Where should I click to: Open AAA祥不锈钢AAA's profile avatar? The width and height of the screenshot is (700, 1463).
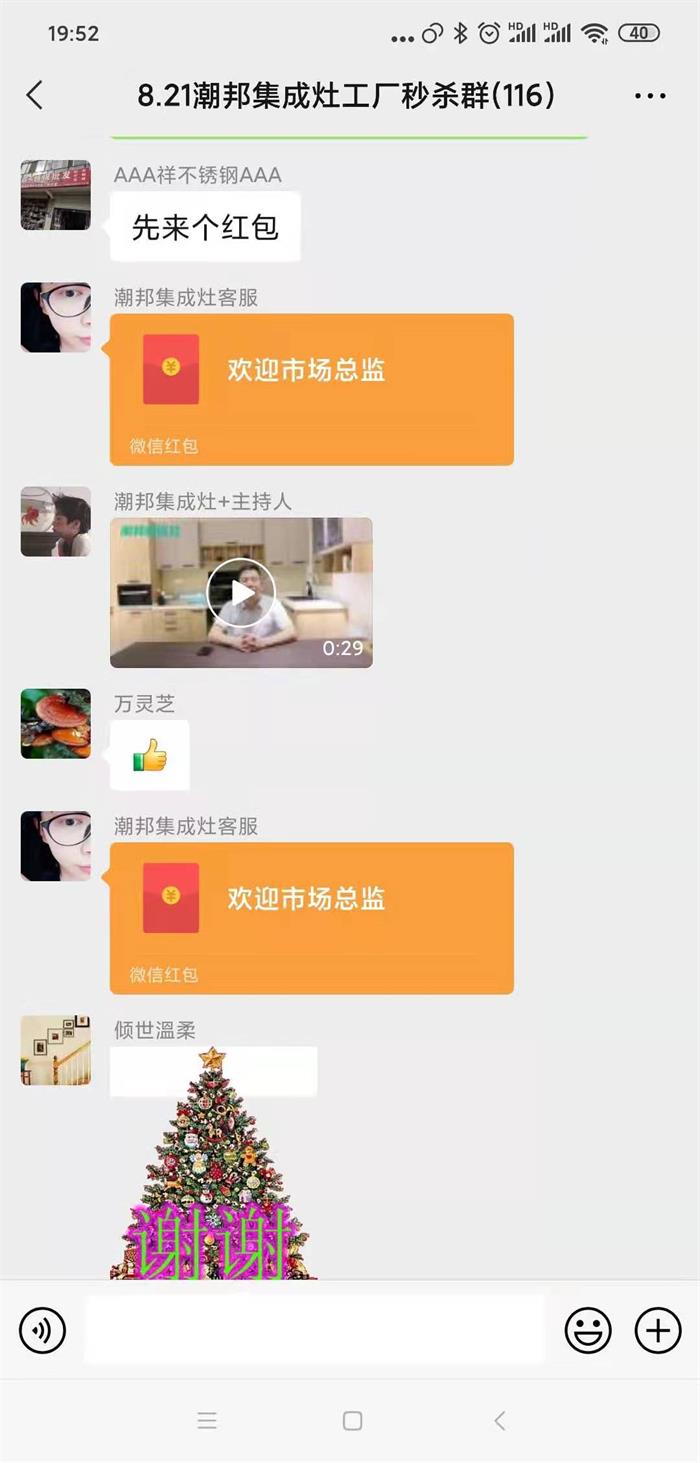tap(56, 195)
